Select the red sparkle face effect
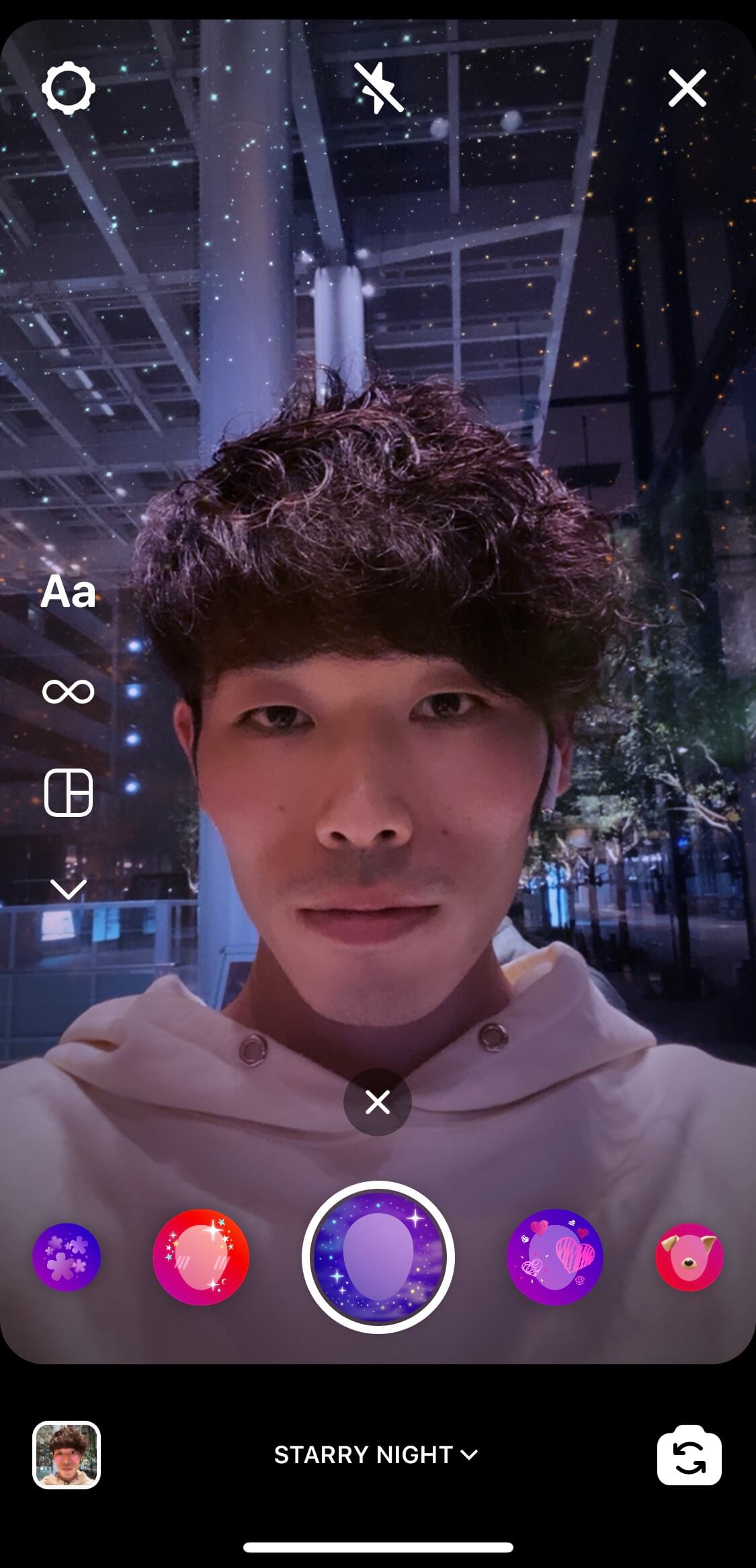756x1568 pixels. [201, 1257]
